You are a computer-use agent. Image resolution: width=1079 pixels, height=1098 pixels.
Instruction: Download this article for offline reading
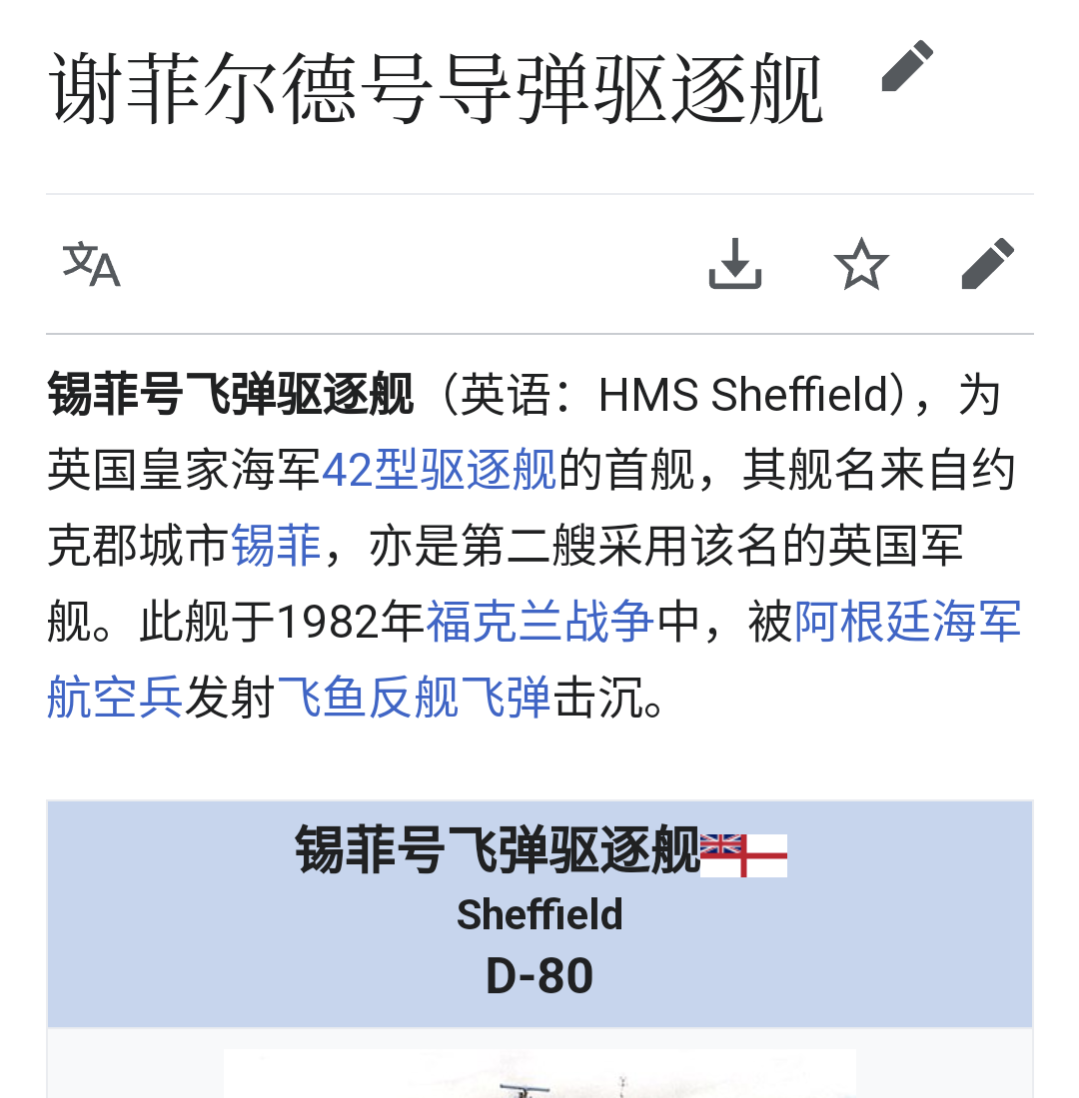coord(735,265)
